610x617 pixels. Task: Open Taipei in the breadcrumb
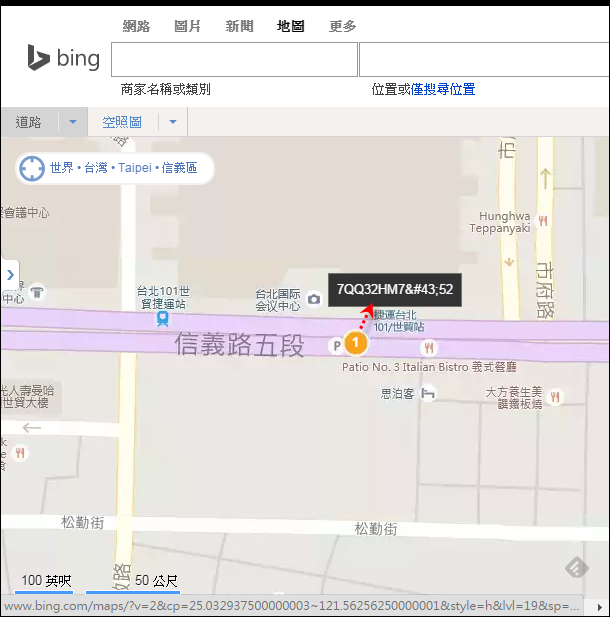135,168
